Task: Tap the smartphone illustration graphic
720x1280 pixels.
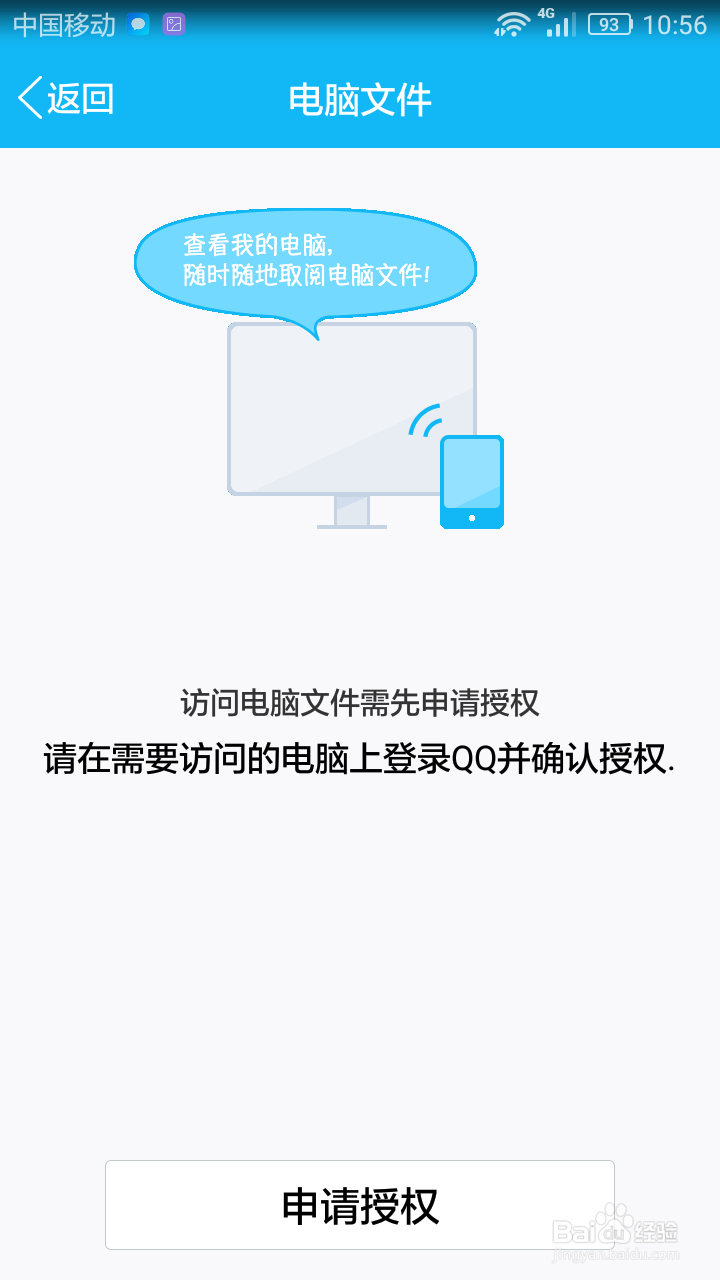Action: click(471, 482)
